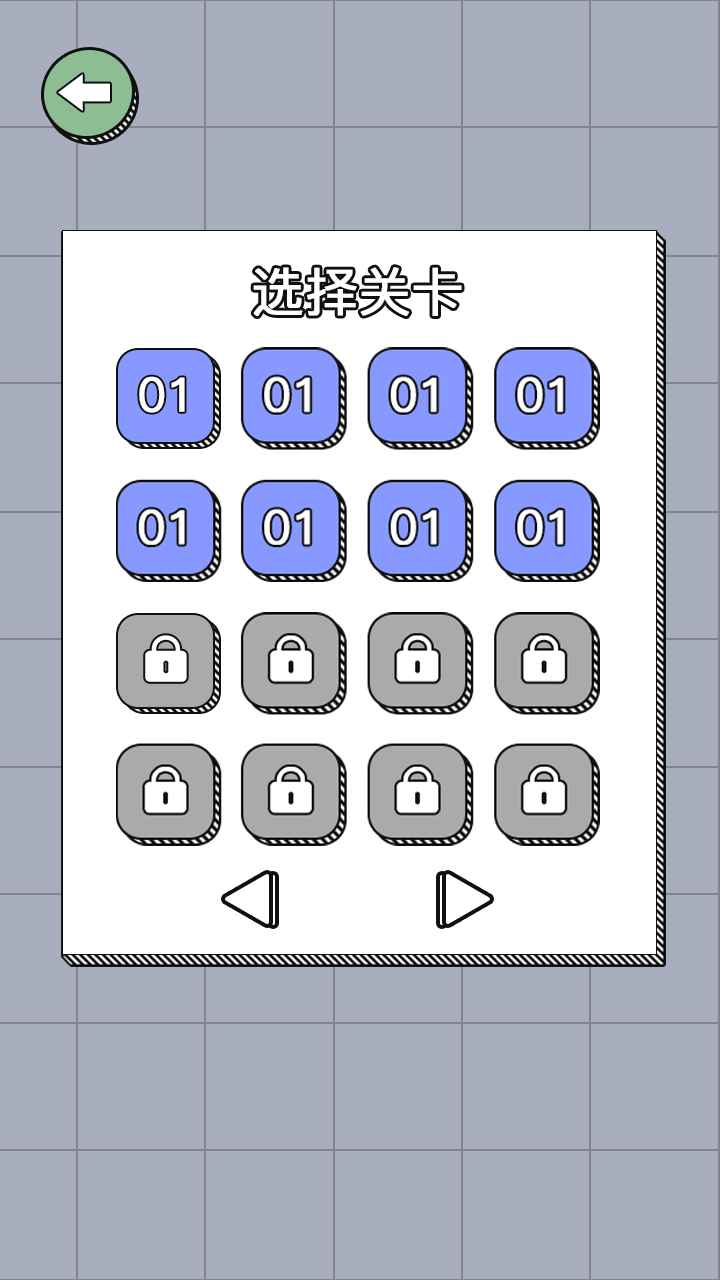720x1280 pixels.
Task: Click the second padlock in the bottom row
Action: point(292,795)
